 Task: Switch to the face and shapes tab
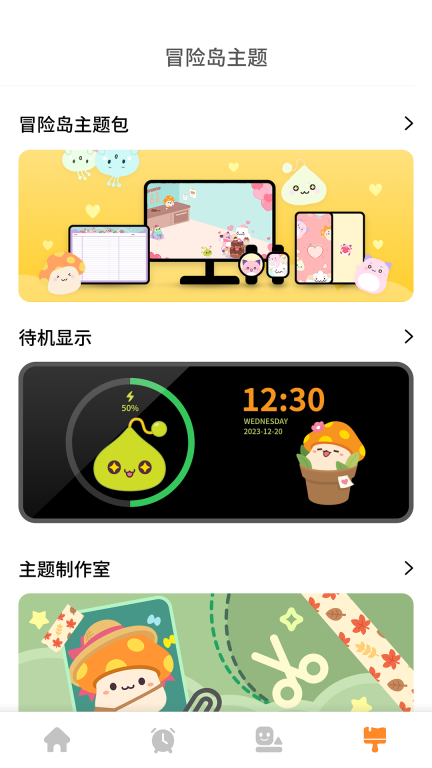[x=269, y=740]
